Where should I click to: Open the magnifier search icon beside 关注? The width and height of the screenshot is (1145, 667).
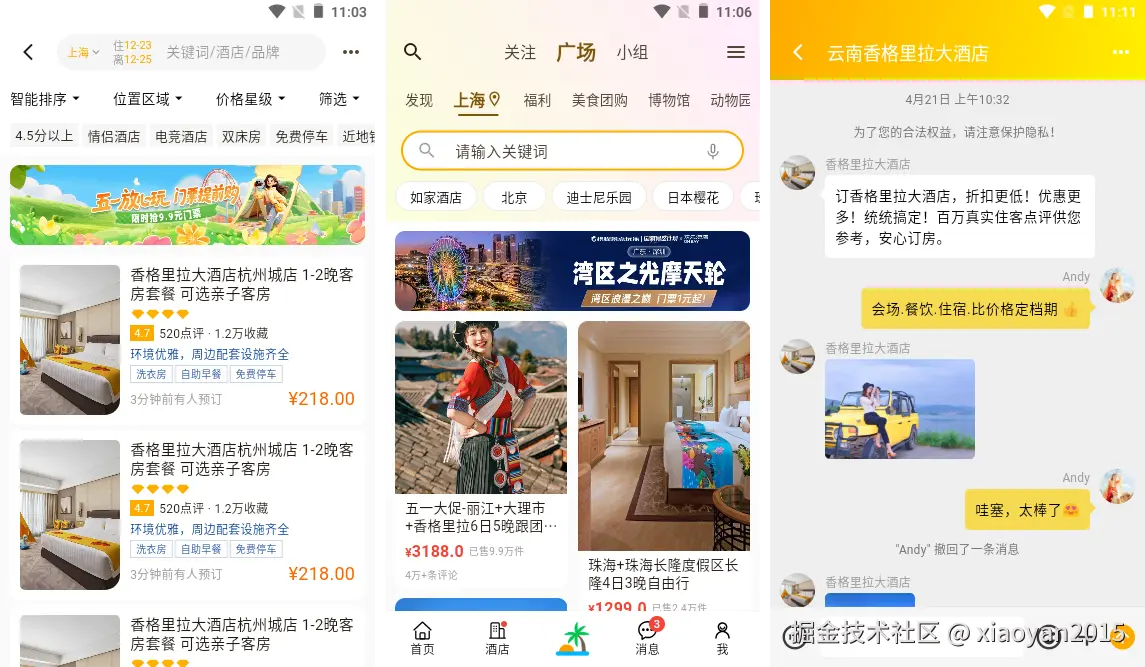click(x=412, y=52)
